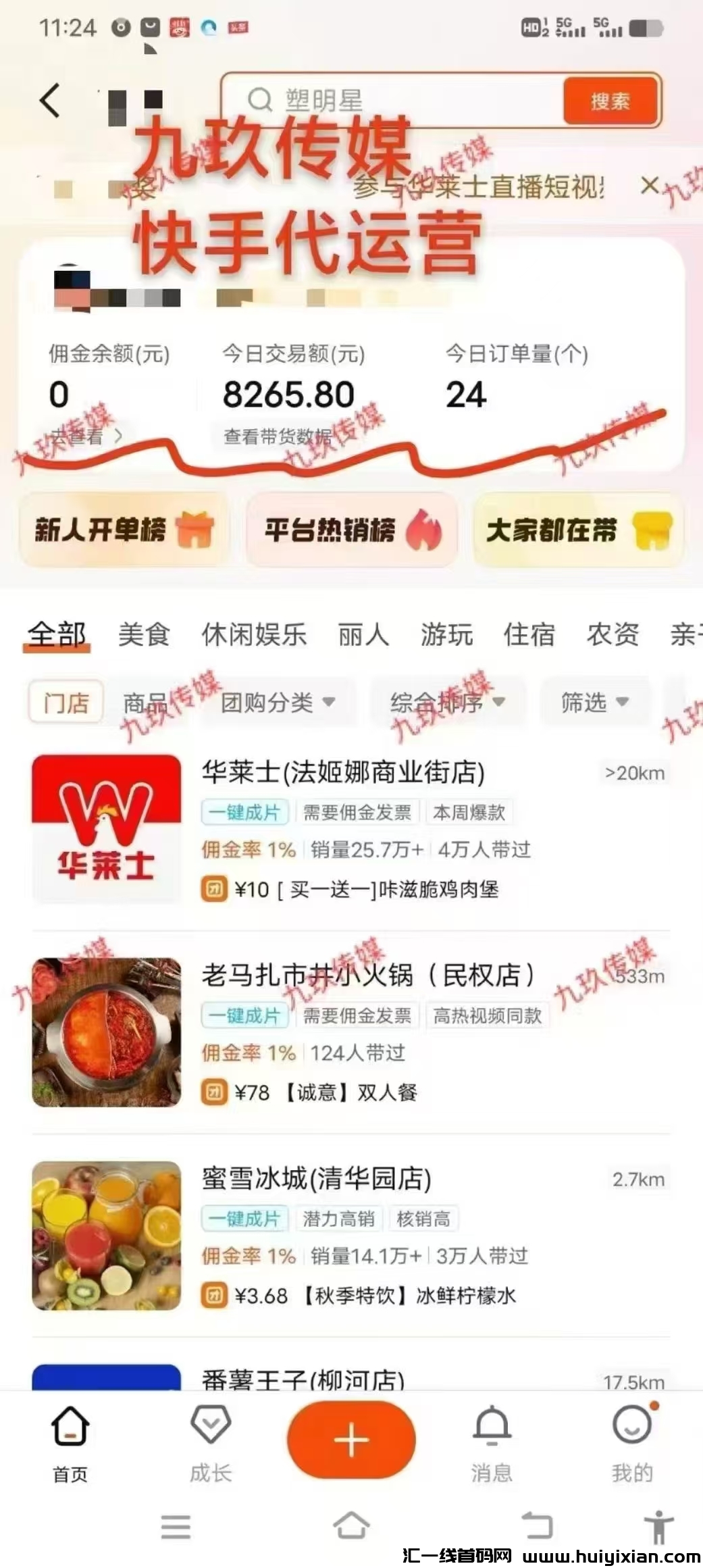This screenshot has height=1568, width=703.
Task: Open the 蜜雪冰城(清华园店) store listing
Action: 316,1178
